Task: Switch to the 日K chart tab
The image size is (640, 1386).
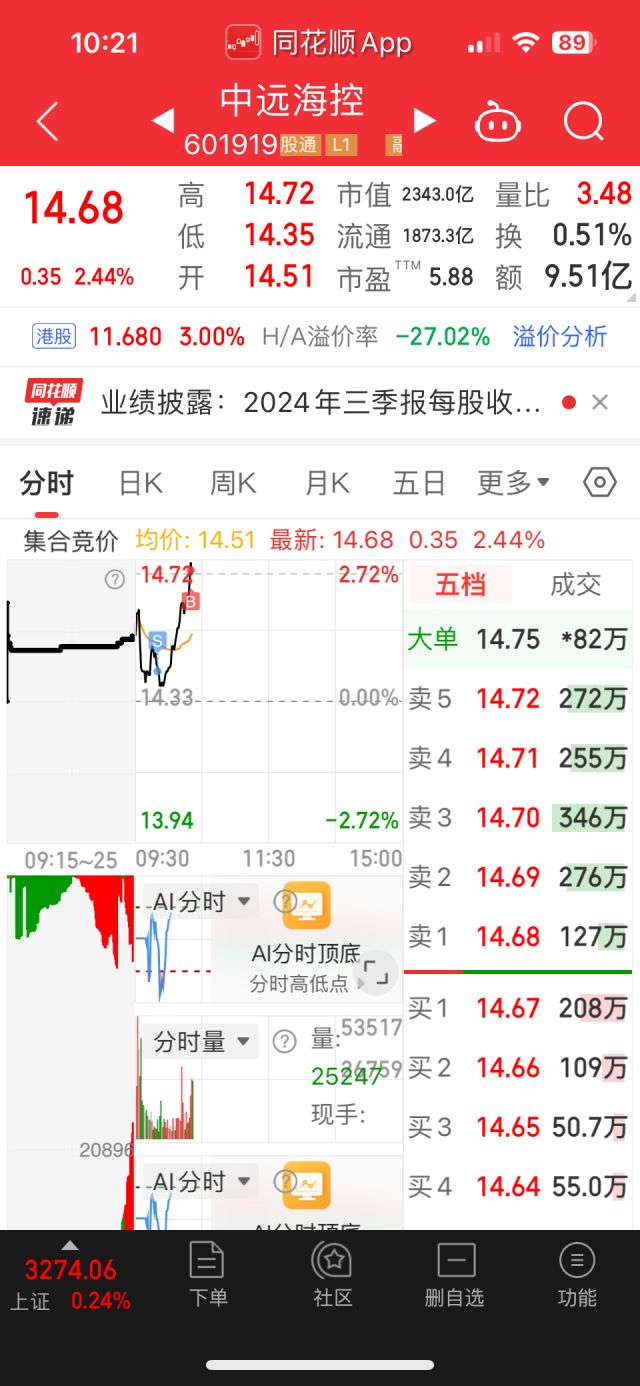Action: [x=140, y=483]
